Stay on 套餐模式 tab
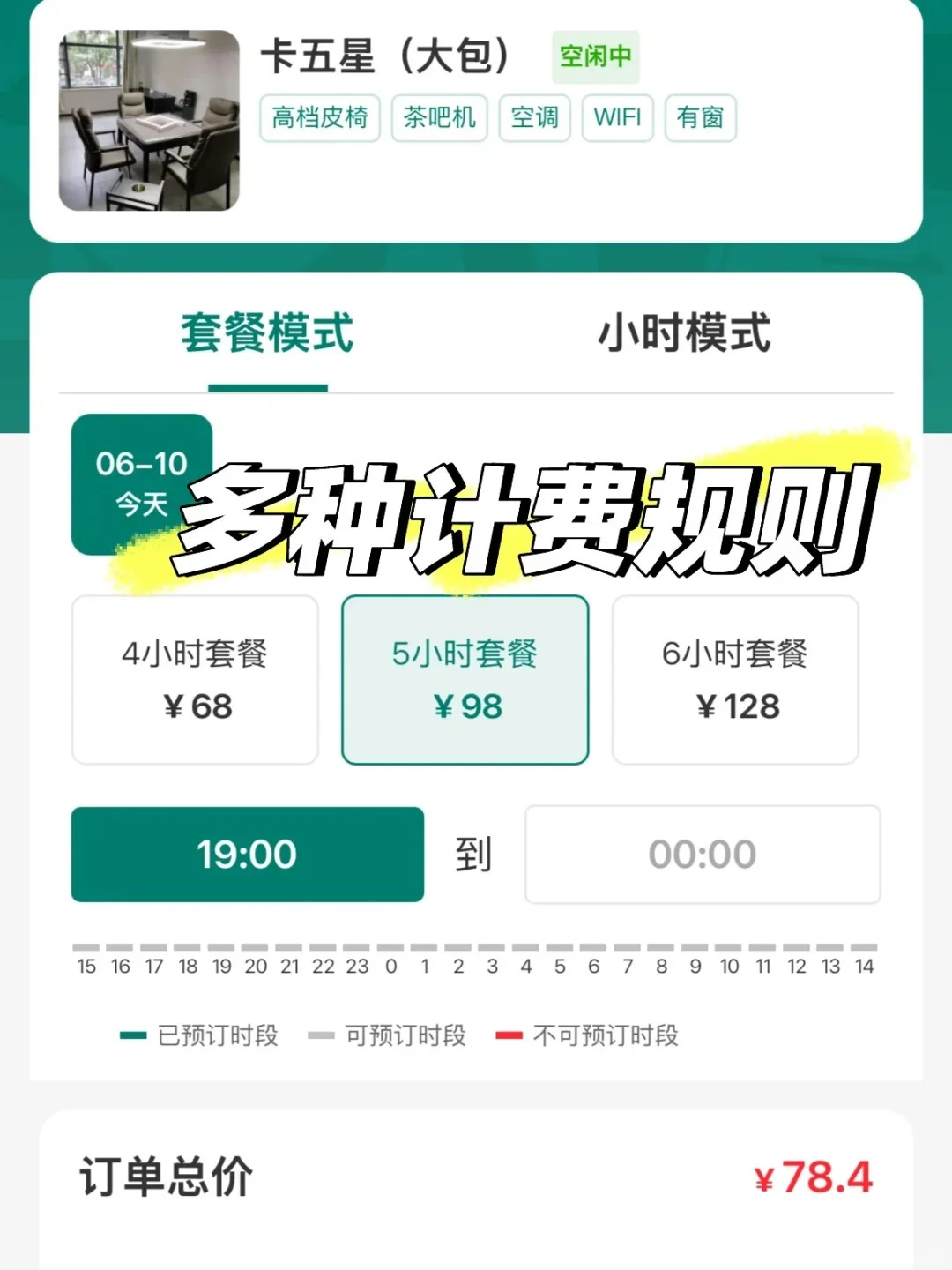The height and width of the screenshot is (1270, 952). (266, 333)
